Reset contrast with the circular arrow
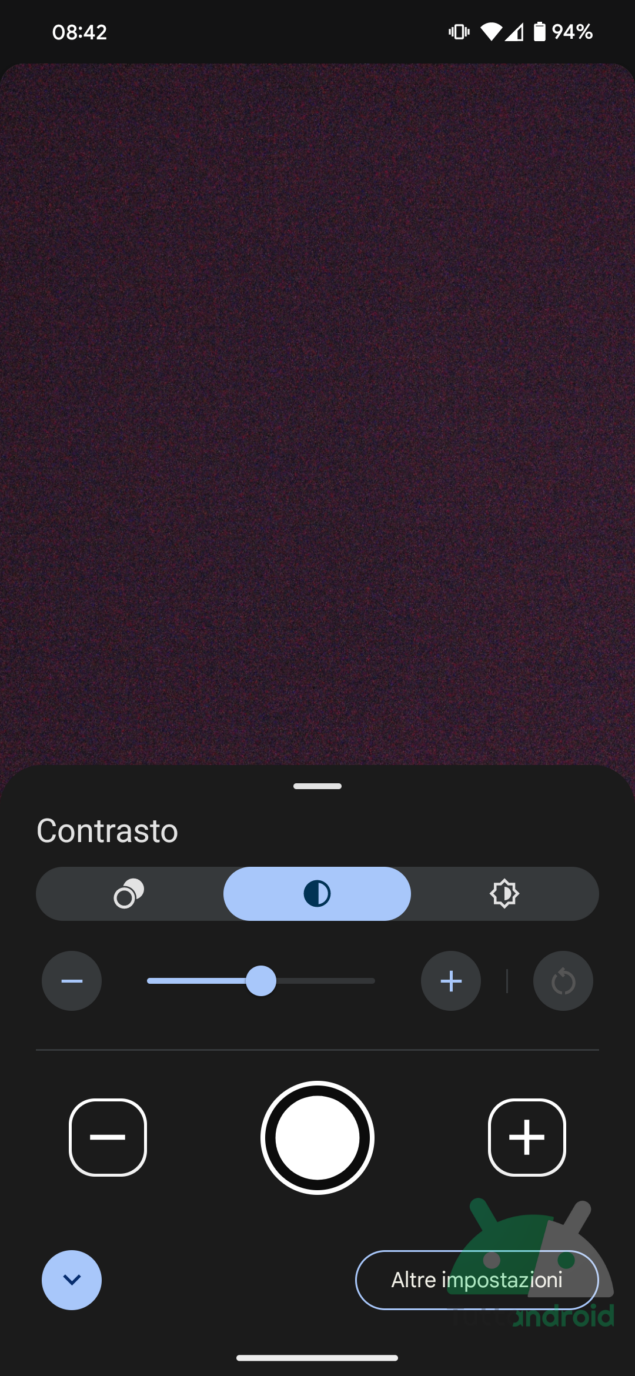 (563, 981)
